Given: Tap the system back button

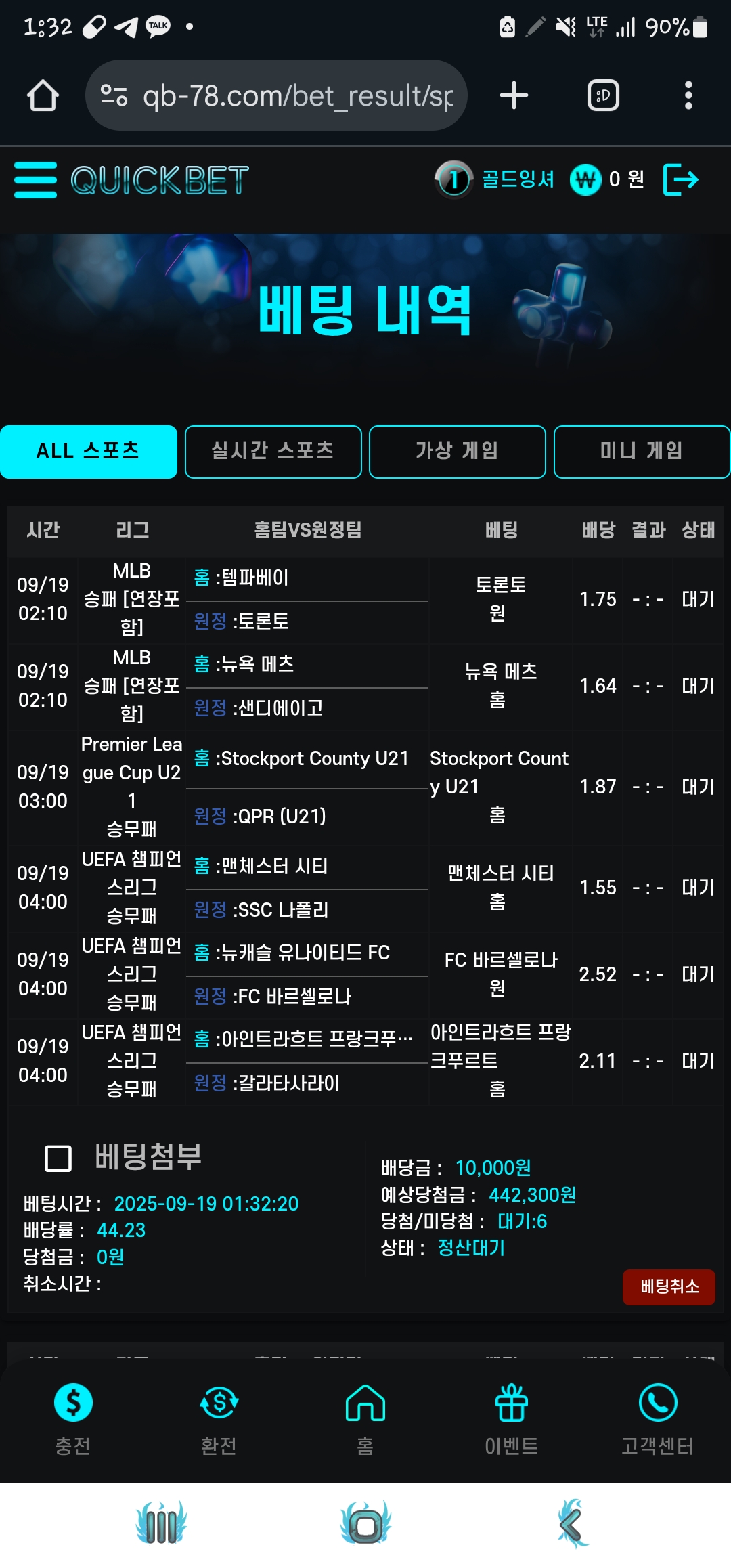Looking at the screenshot, I should pyautogui.click(x=572, y=1524).
